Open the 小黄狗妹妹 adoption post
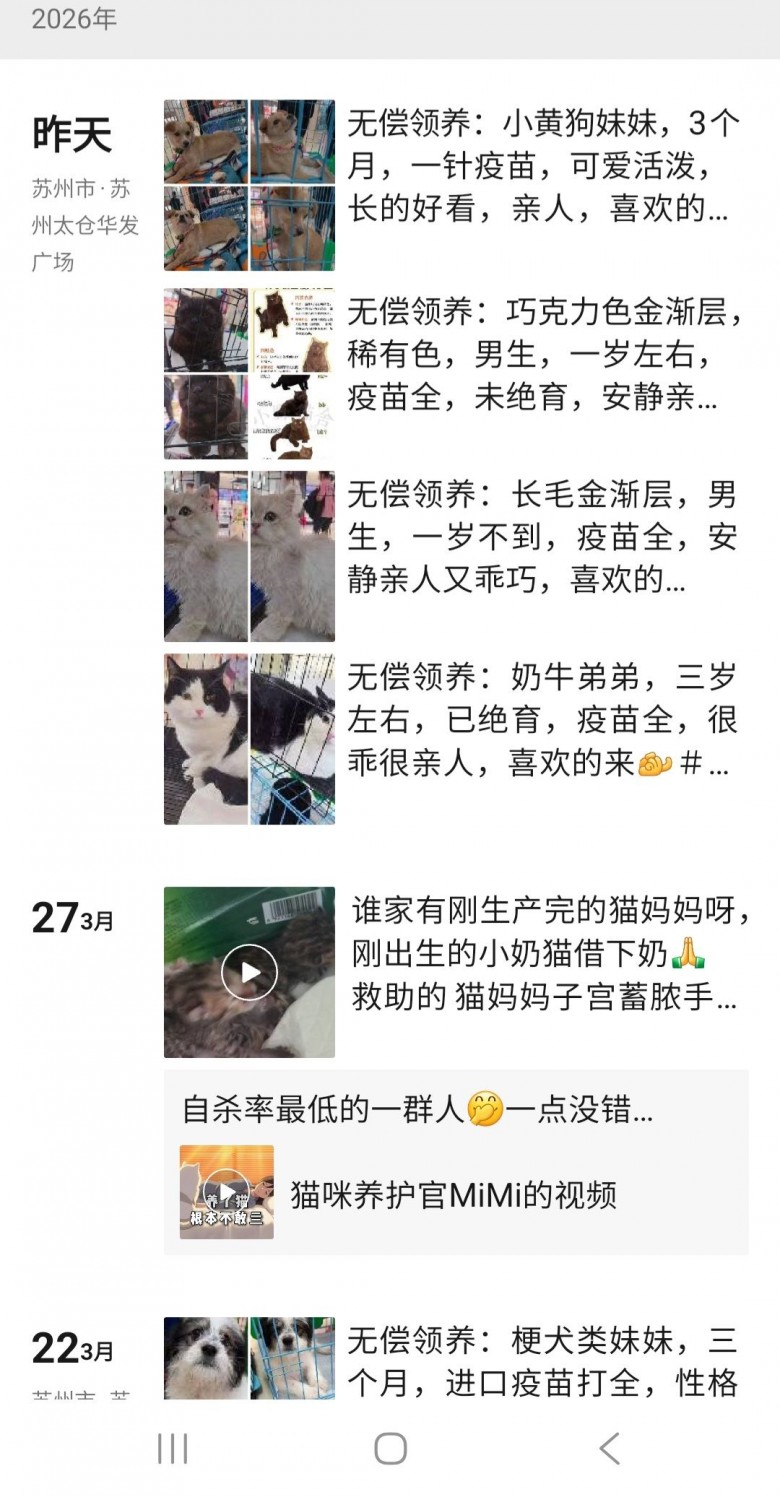The width and height of the screenshot is (780, 1497). pyautogui.click(x=545, y=167)
